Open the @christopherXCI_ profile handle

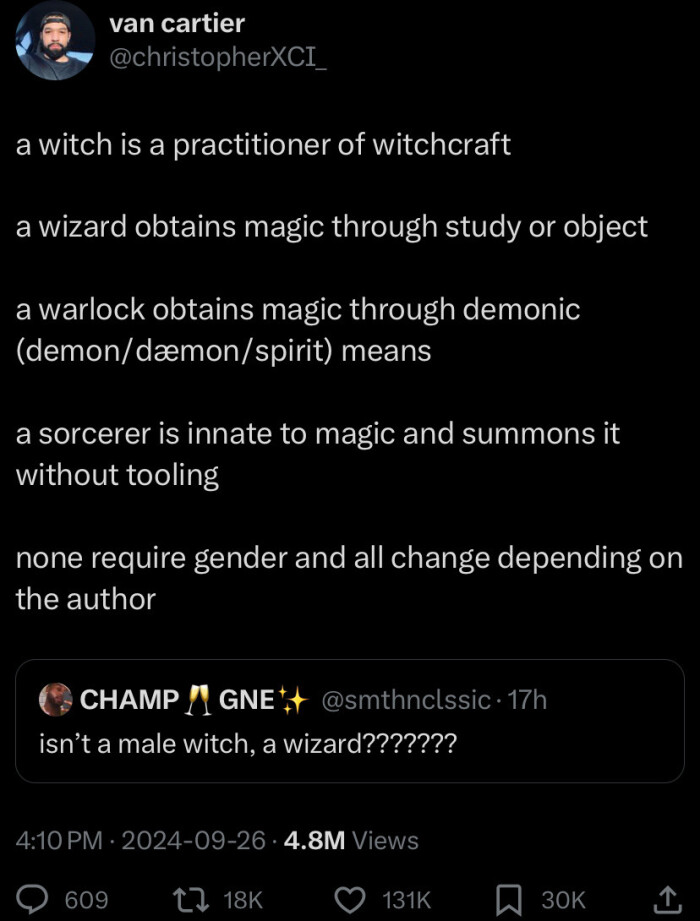217,58
